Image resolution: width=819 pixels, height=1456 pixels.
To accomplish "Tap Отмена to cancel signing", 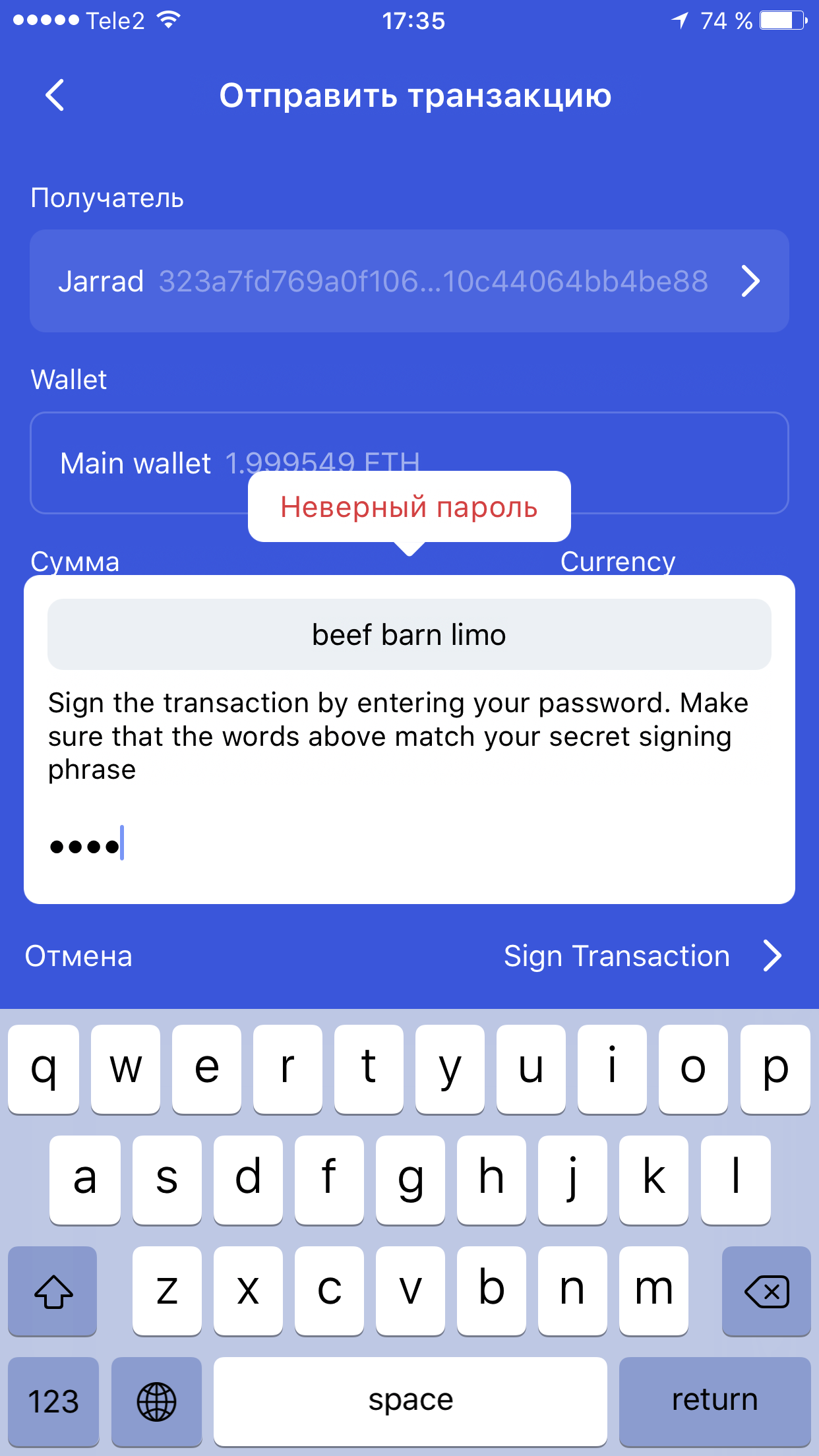I will coord(78,956).
